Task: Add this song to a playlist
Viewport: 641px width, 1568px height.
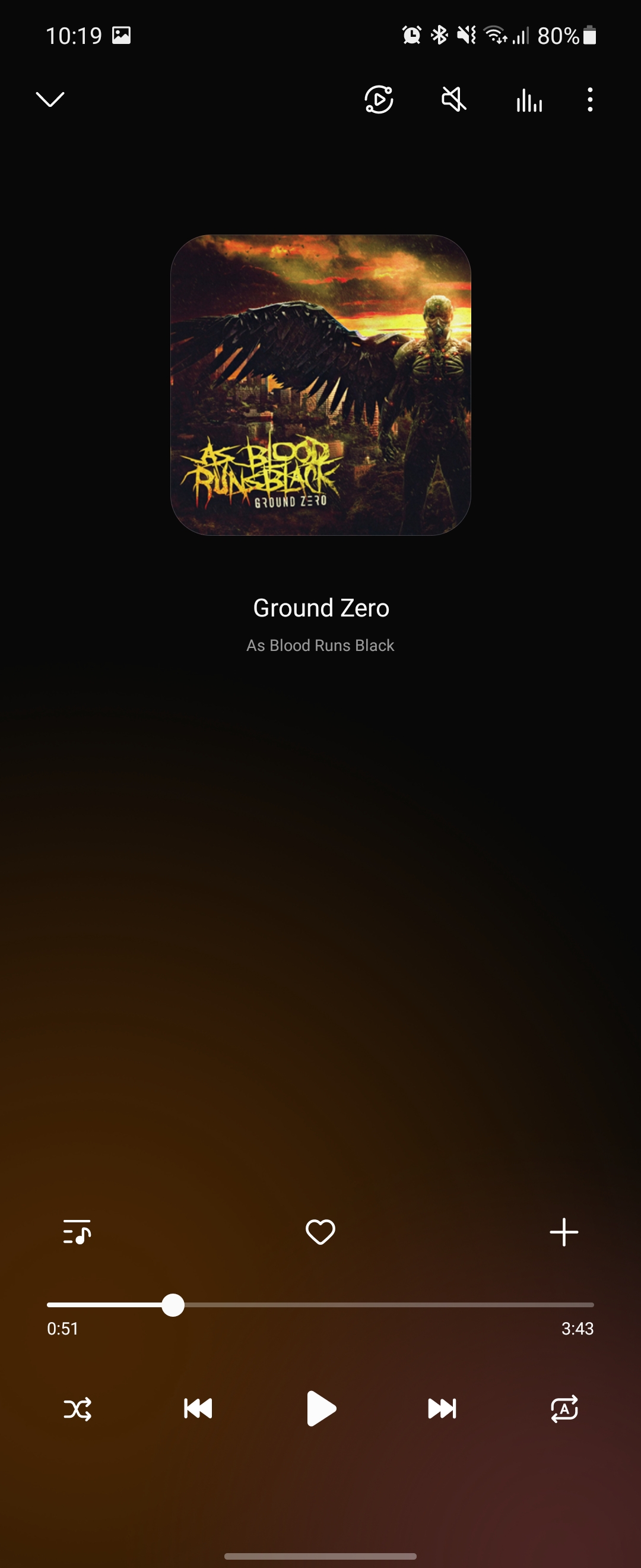Action: click(564, 1232)
